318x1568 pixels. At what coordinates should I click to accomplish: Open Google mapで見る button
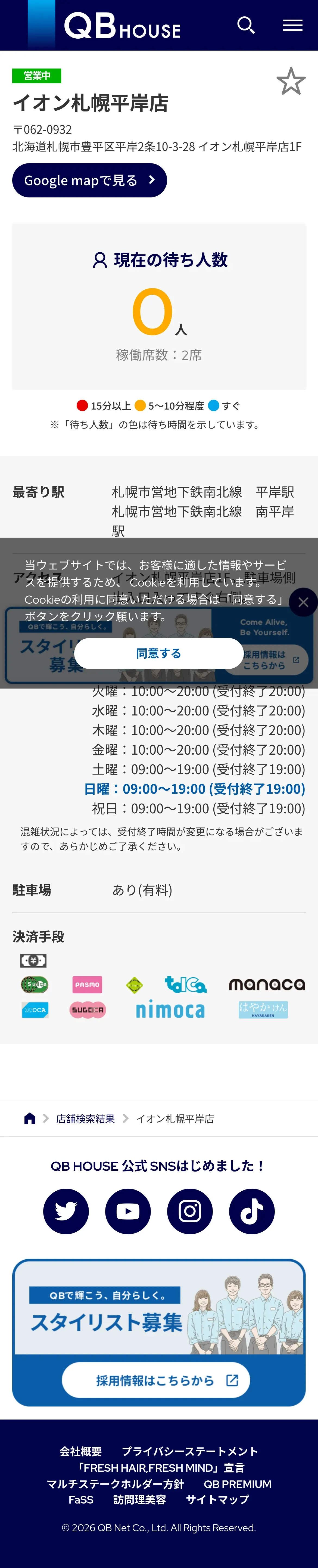click(89, 180)
